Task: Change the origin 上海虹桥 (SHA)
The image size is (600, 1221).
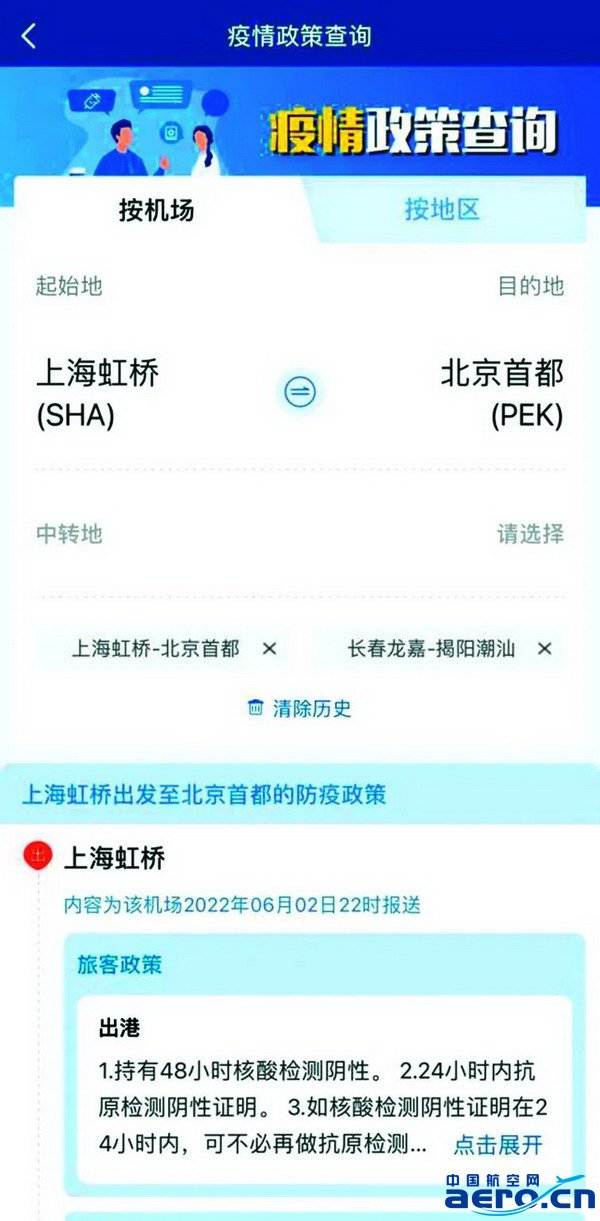Action: coord(98,392)
